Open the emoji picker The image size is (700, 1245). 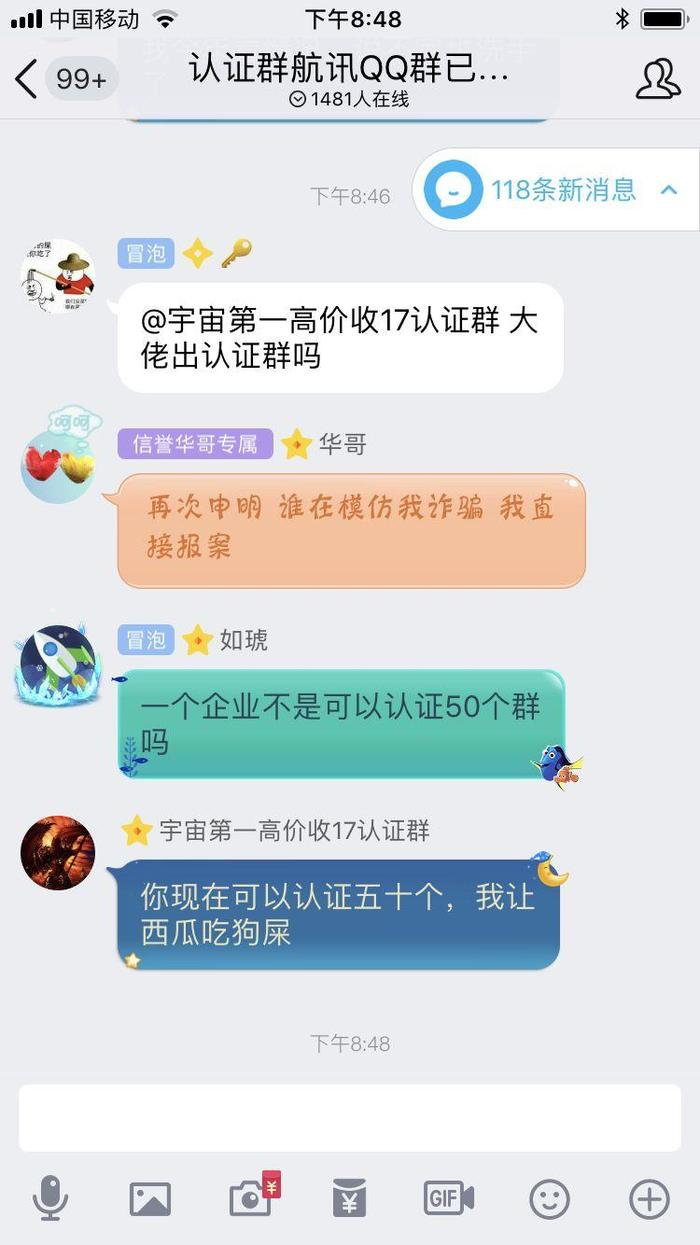click(549, 1198)
